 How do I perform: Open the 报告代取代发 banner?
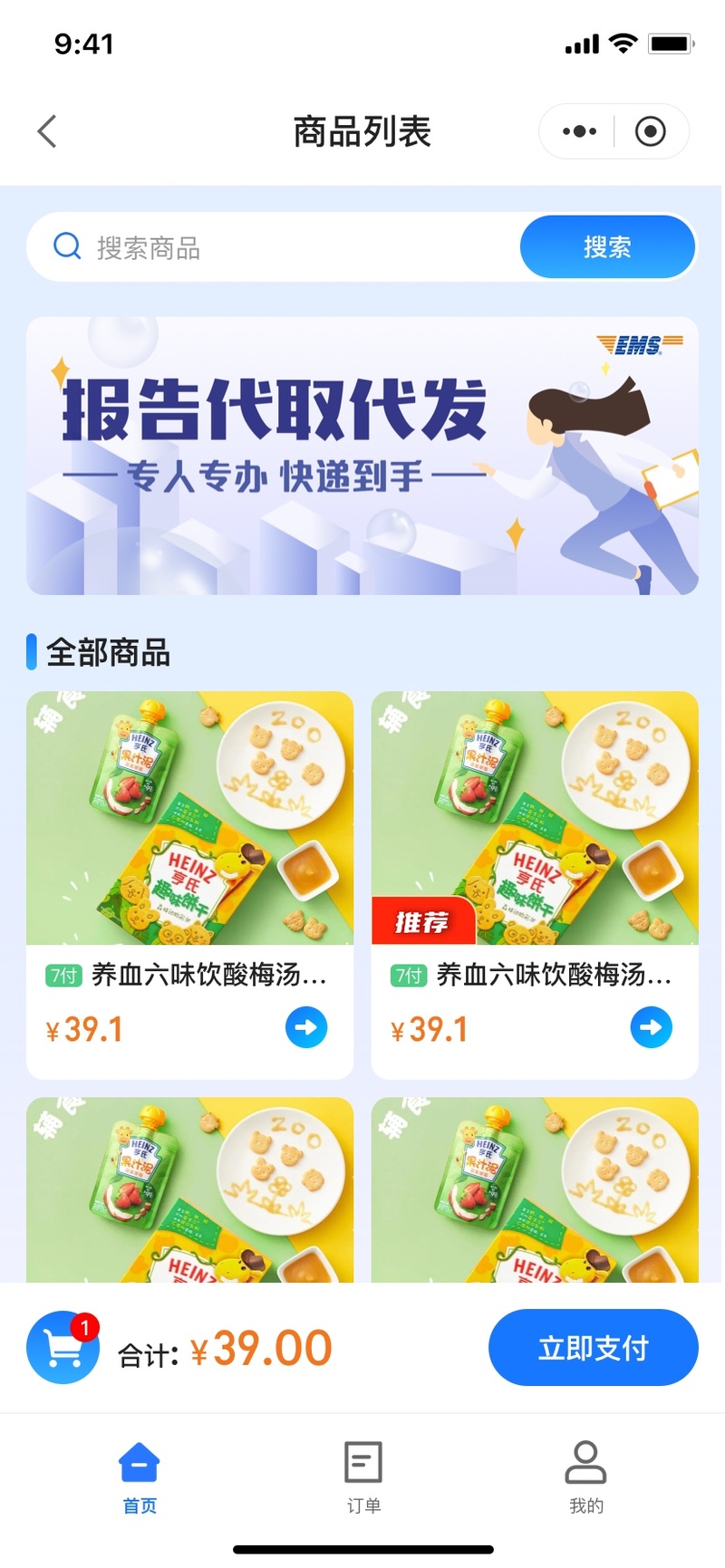362,456
